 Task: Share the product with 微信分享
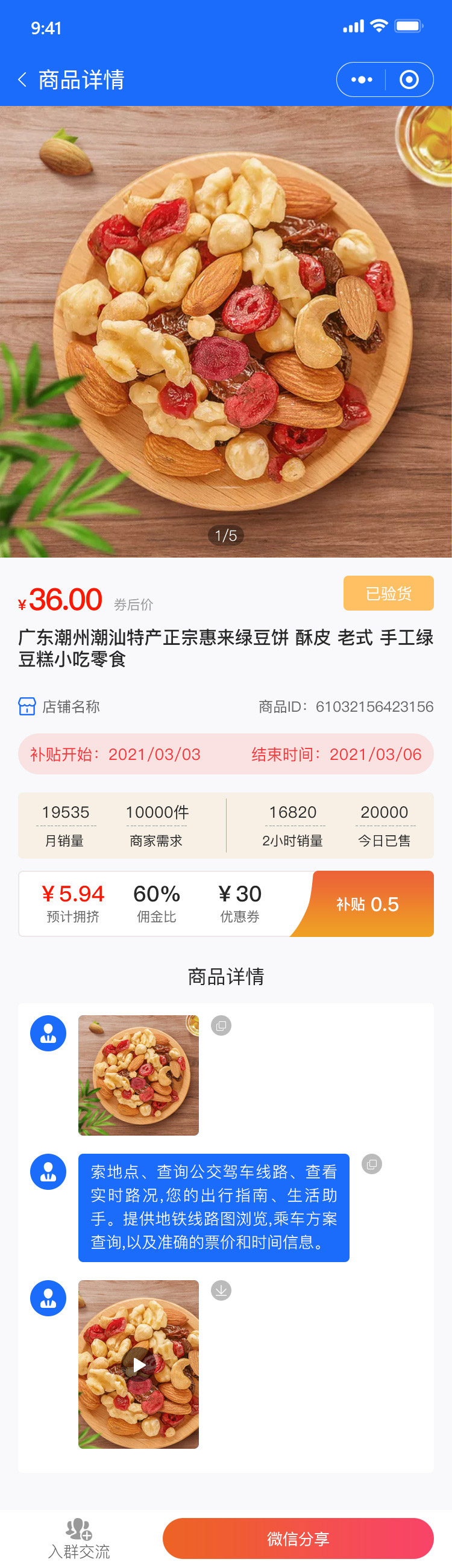[298, 1538]
